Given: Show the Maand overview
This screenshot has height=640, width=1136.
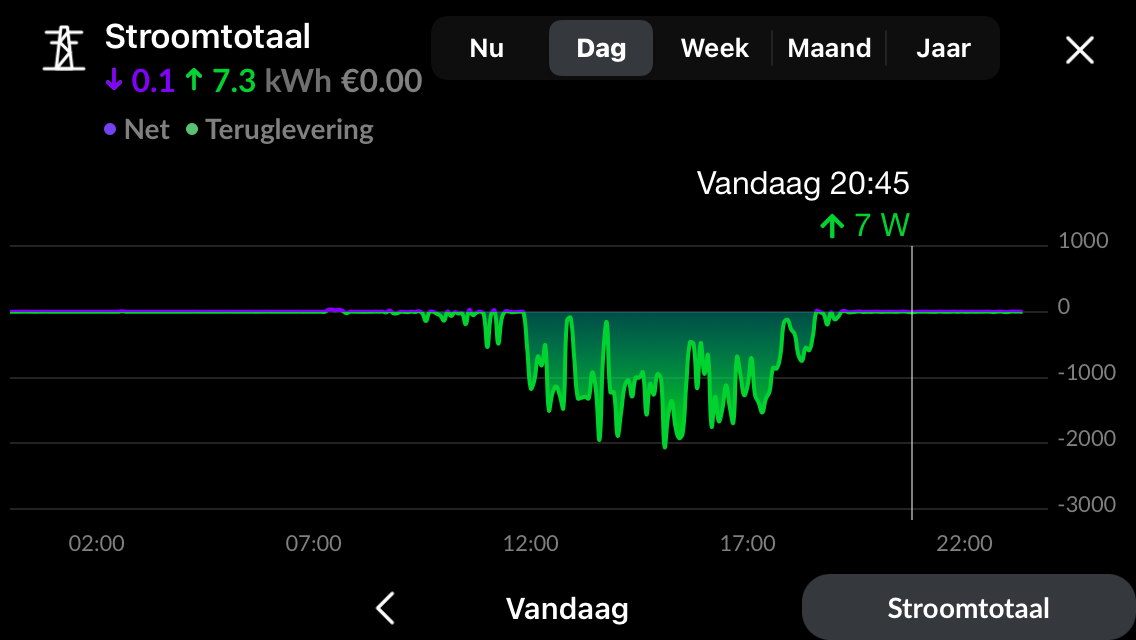Looking at the screenshot, I should pos(829,48).
